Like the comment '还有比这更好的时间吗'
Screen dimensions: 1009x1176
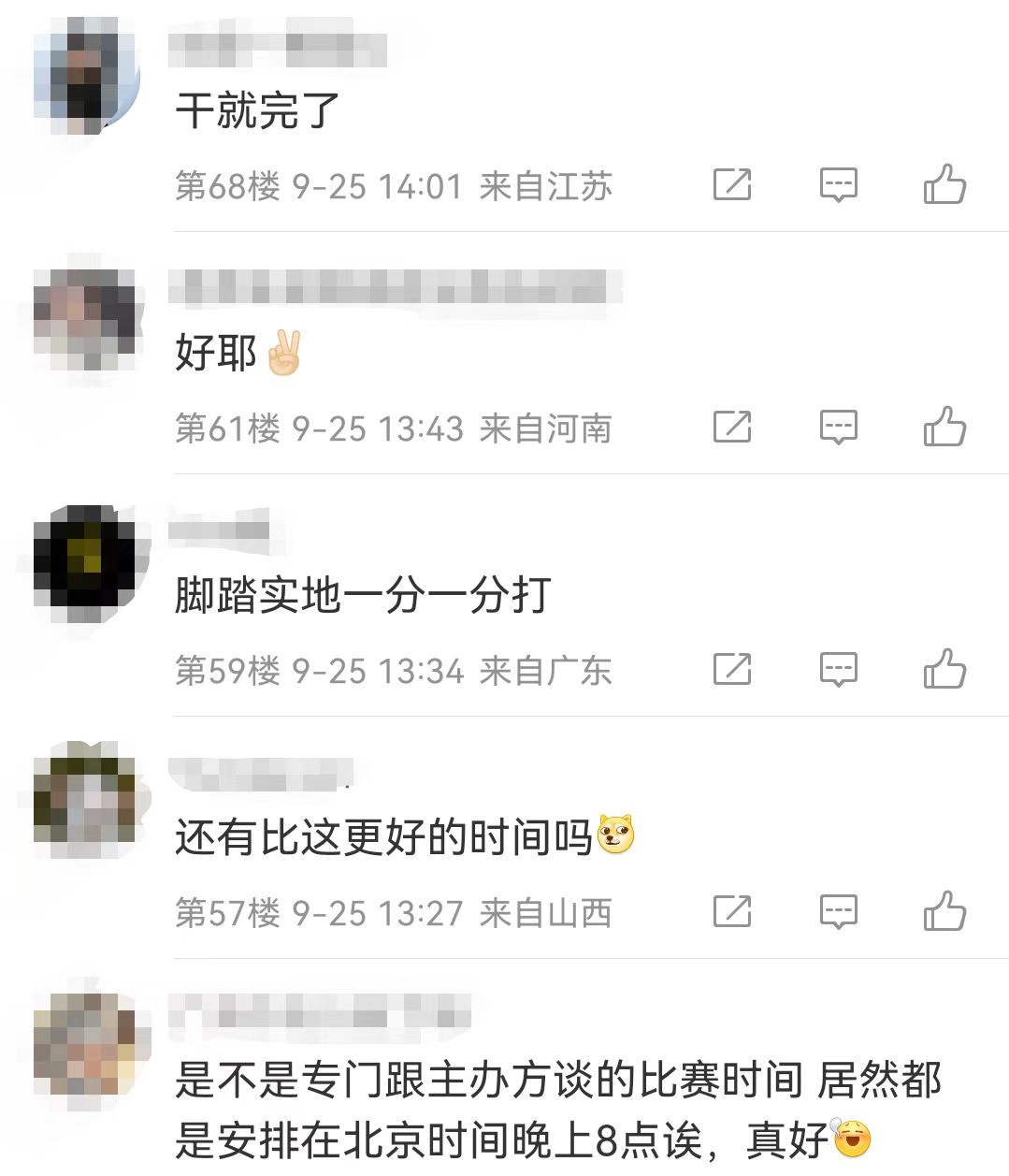[944, 911]
